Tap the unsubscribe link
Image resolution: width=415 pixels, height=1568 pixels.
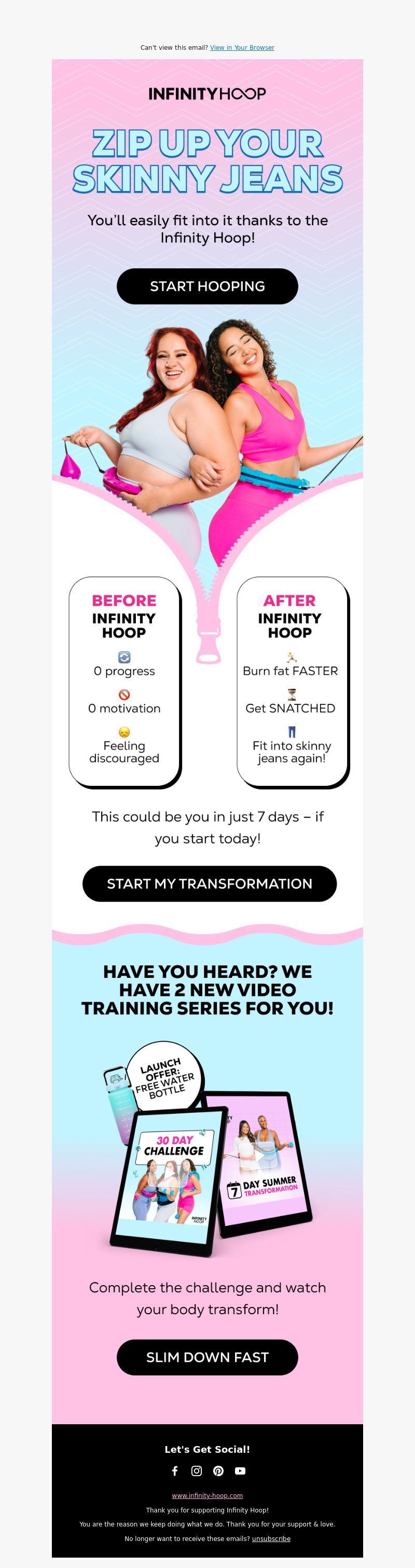point(271,1538)
